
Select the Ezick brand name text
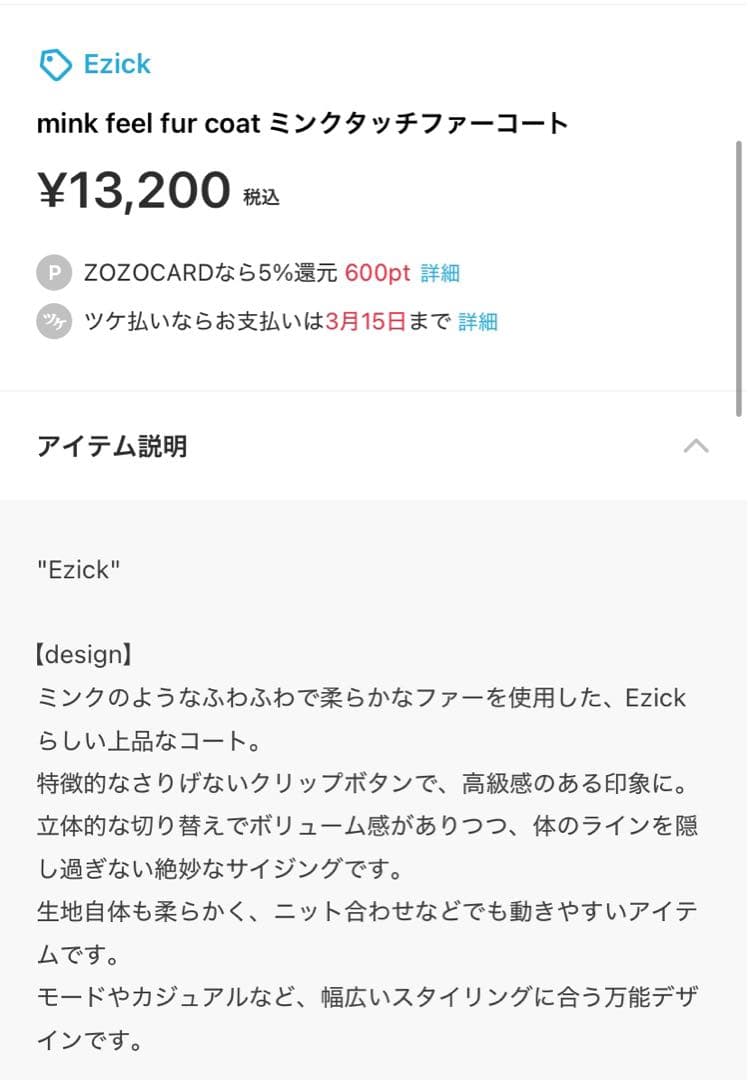click(x=118, y=64)
